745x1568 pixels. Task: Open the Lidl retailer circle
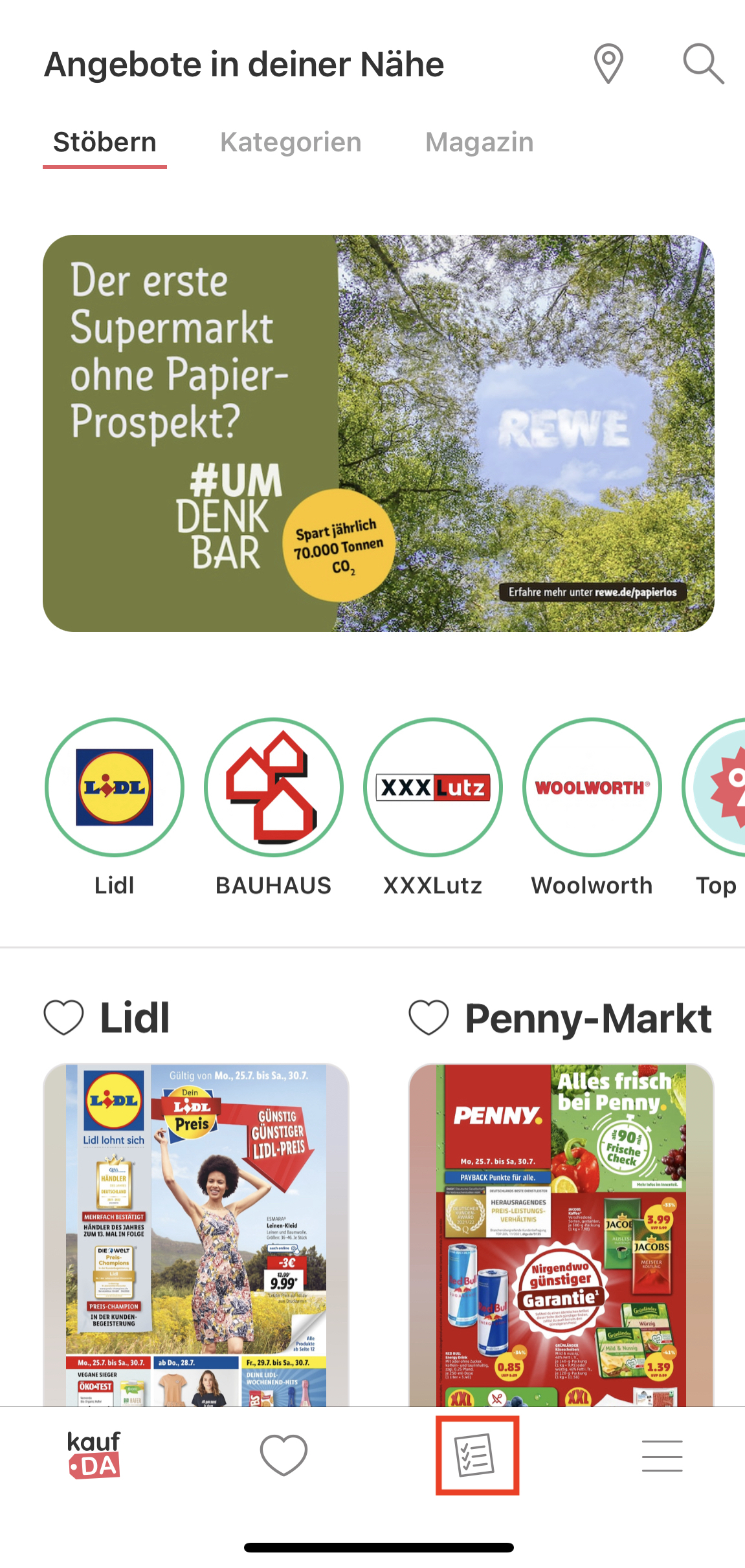(x=115, y=787)
